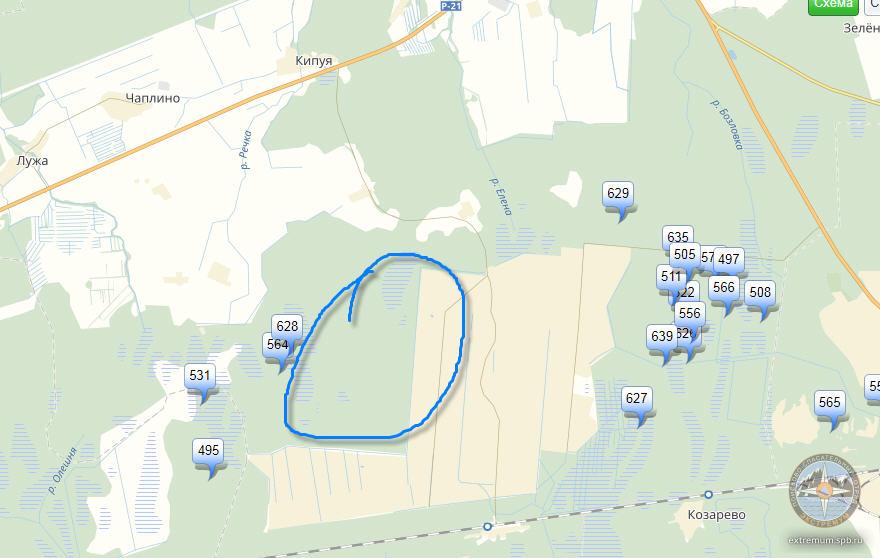Open marker 566 details
The width and height of the screenshot is (880, 558).
point(723,288)
